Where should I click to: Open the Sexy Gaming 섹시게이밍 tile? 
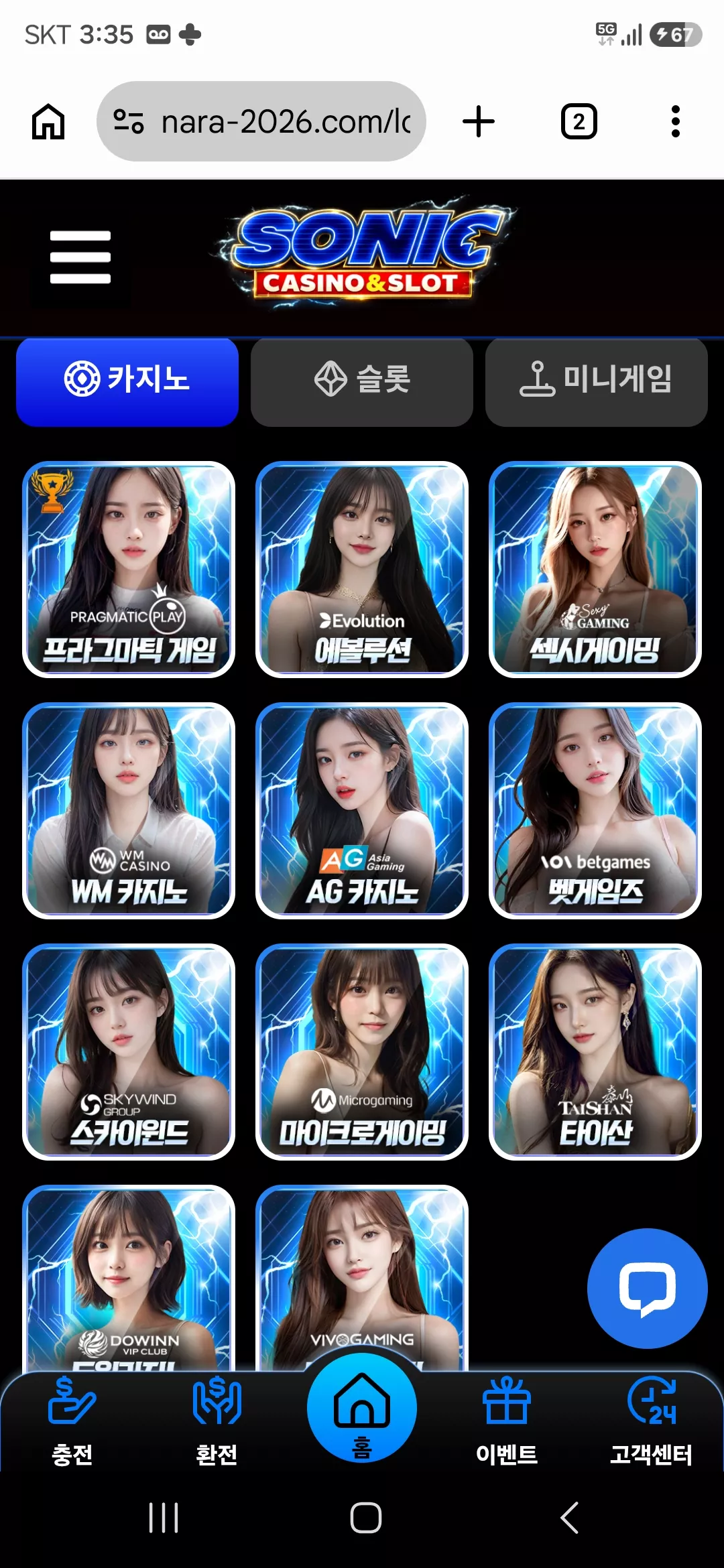[595, 570]
